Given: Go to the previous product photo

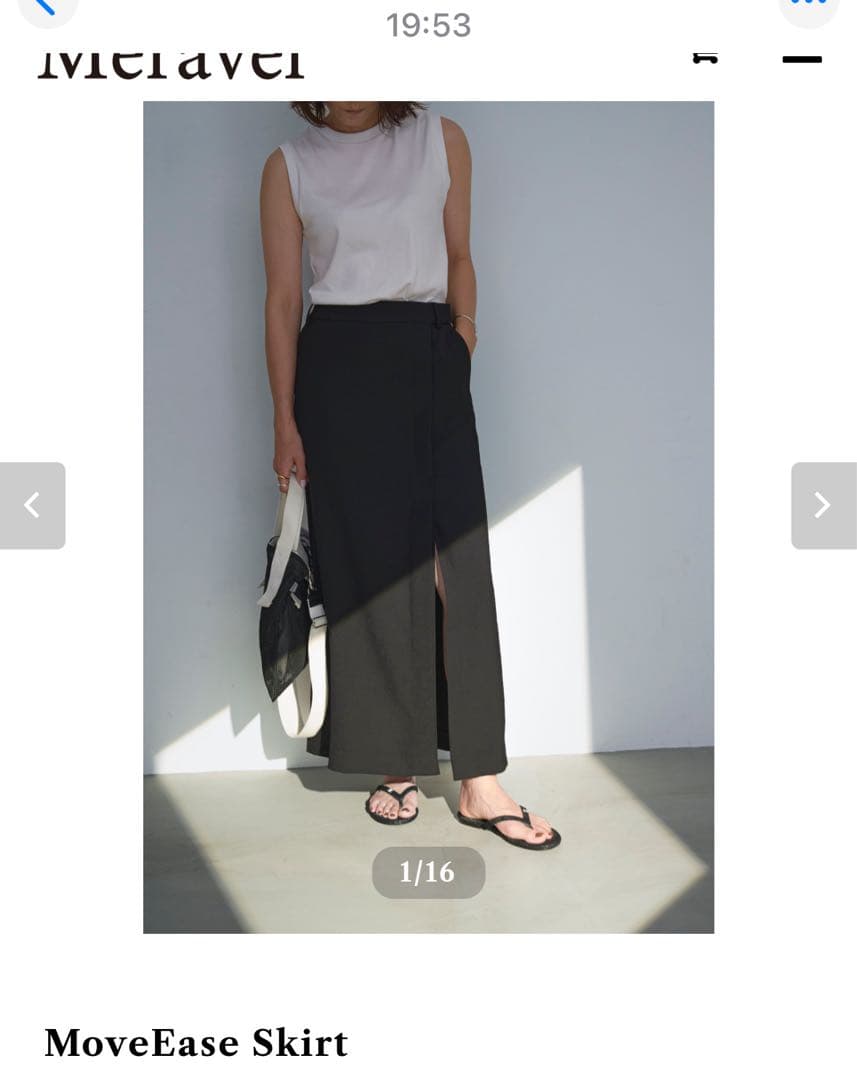Looking at the screenshot, I should click(32, 505).
